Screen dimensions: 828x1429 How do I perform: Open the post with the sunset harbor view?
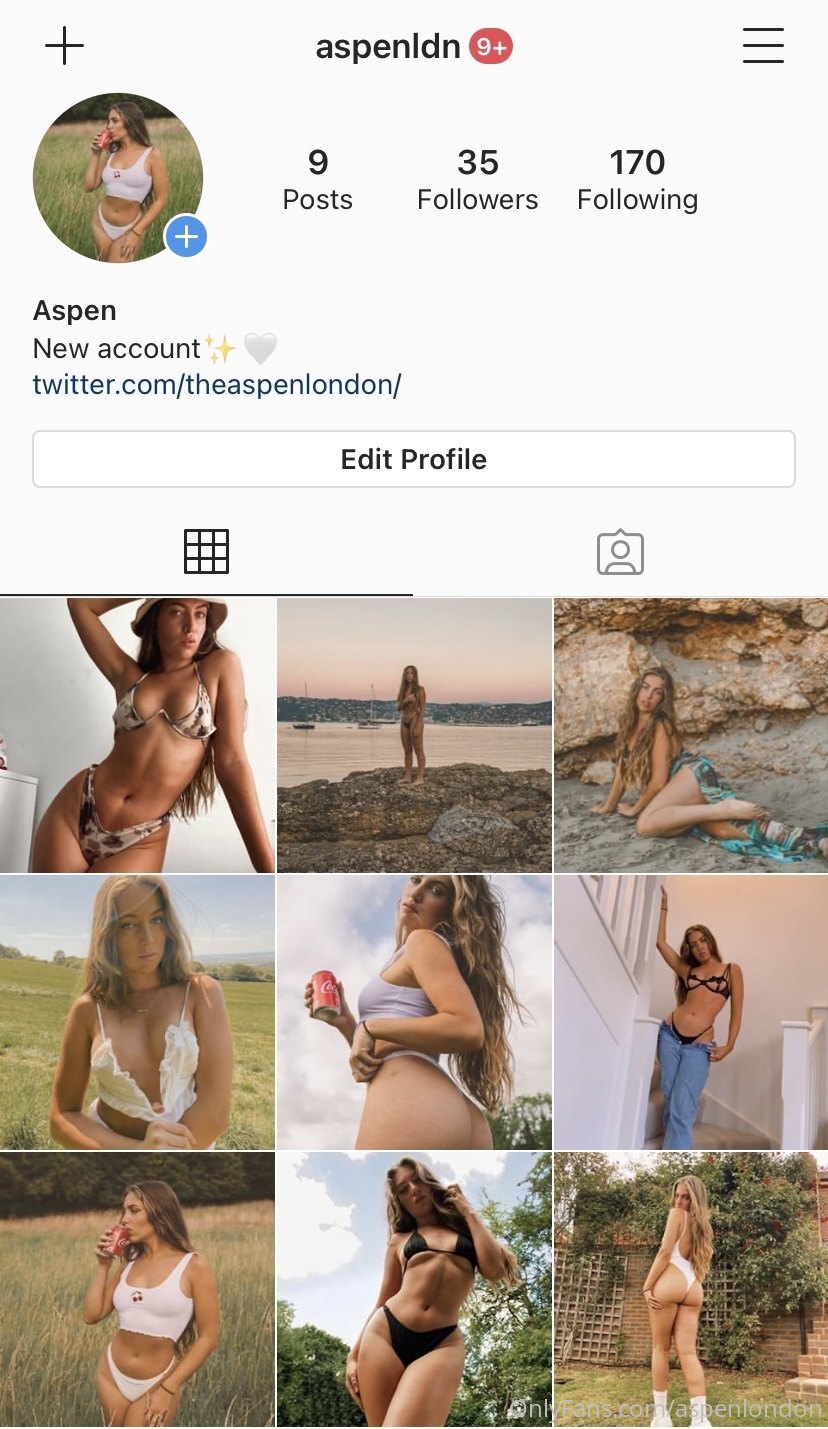(414, 735)
